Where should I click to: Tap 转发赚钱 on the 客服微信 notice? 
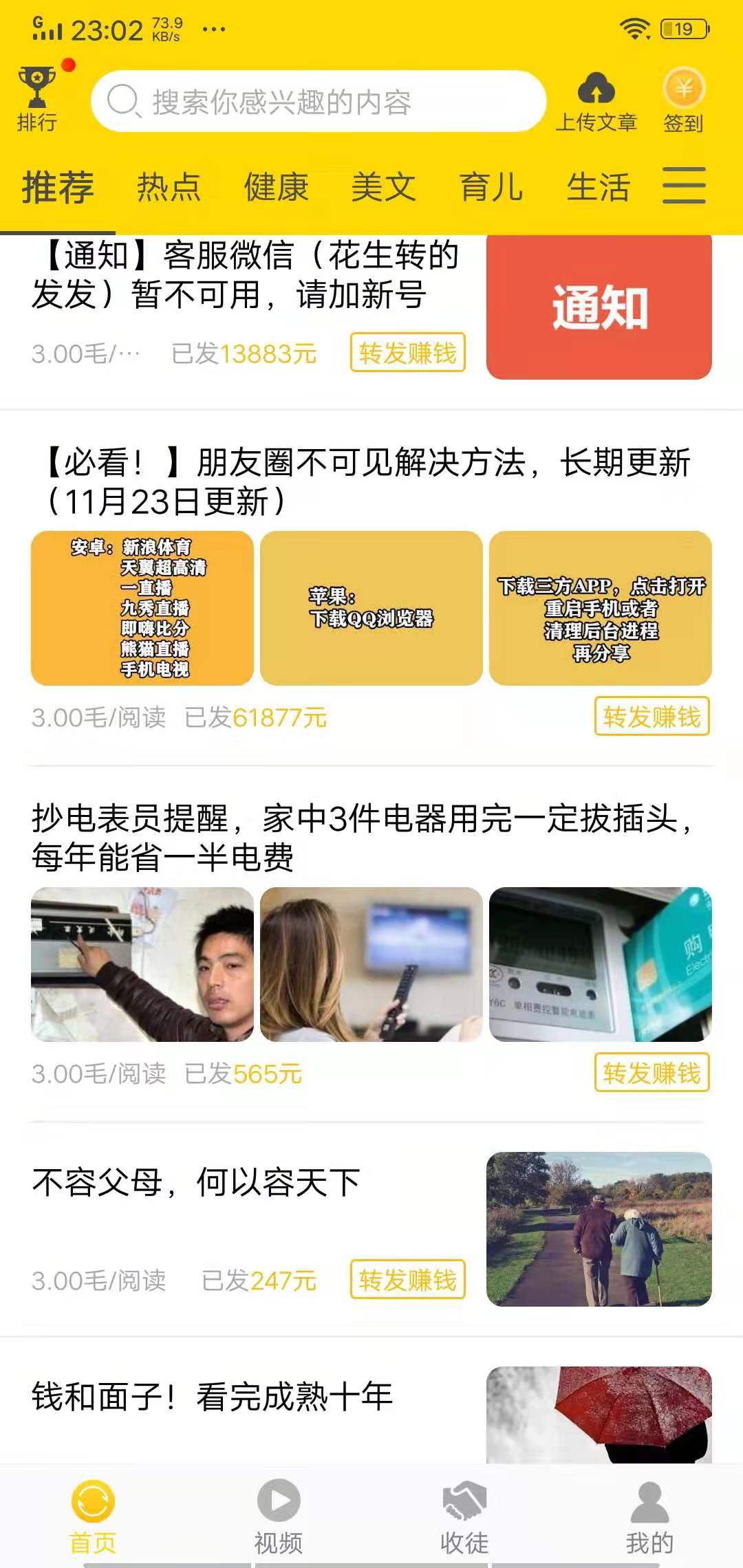pos(407,353)
